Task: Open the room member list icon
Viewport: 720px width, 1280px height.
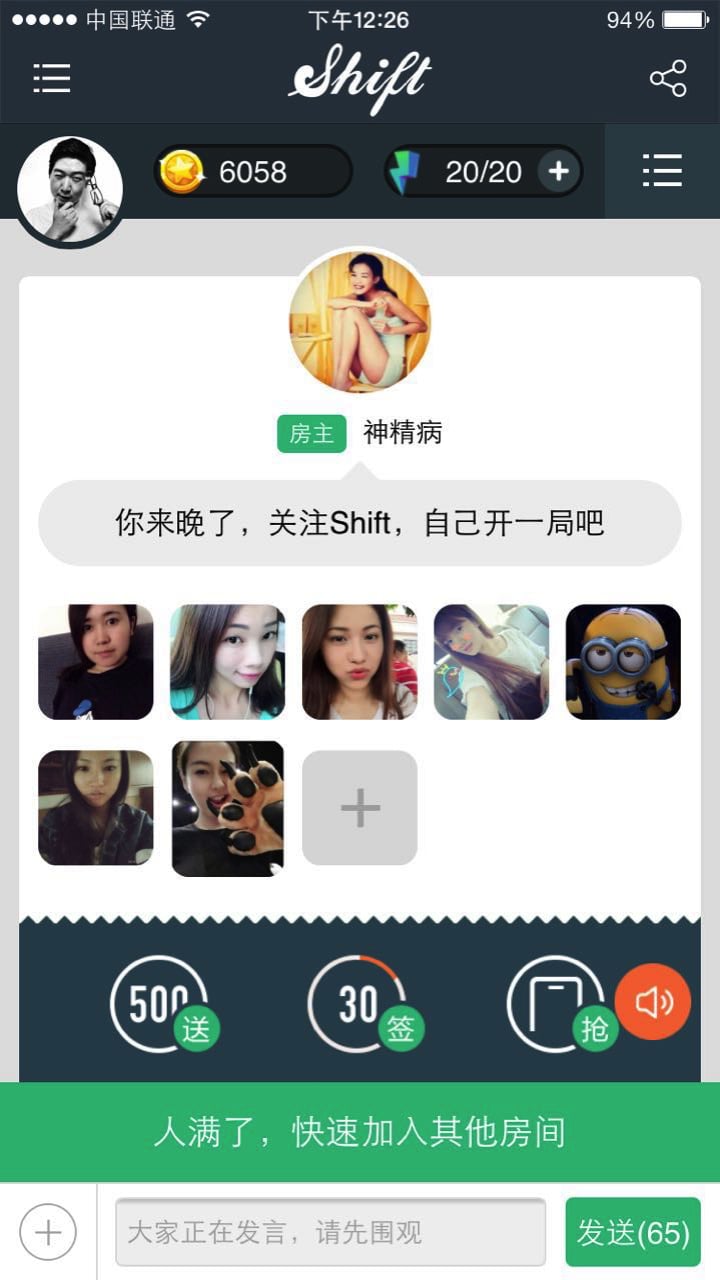Action: coord(662,171)
